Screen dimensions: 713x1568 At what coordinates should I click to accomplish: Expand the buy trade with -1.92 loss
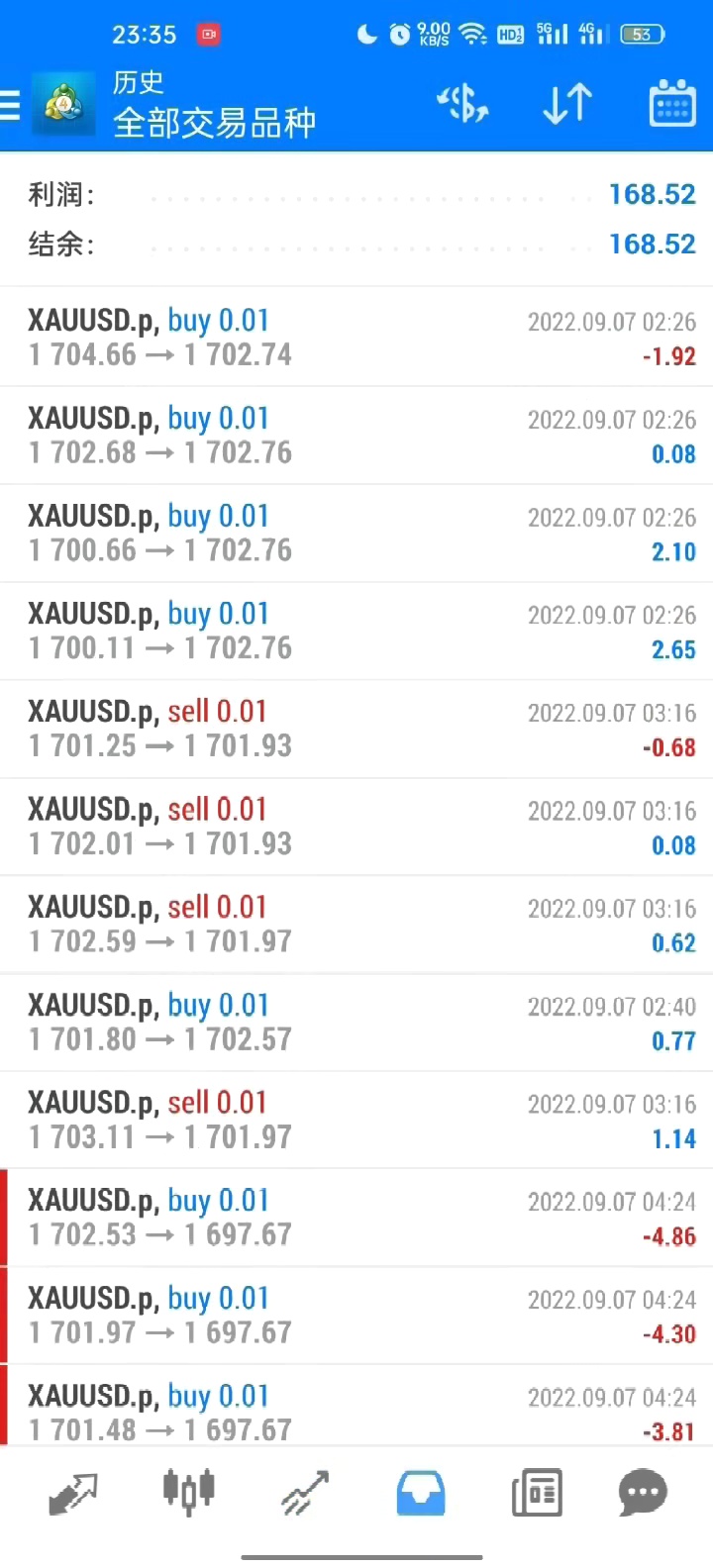click(356, 338)
